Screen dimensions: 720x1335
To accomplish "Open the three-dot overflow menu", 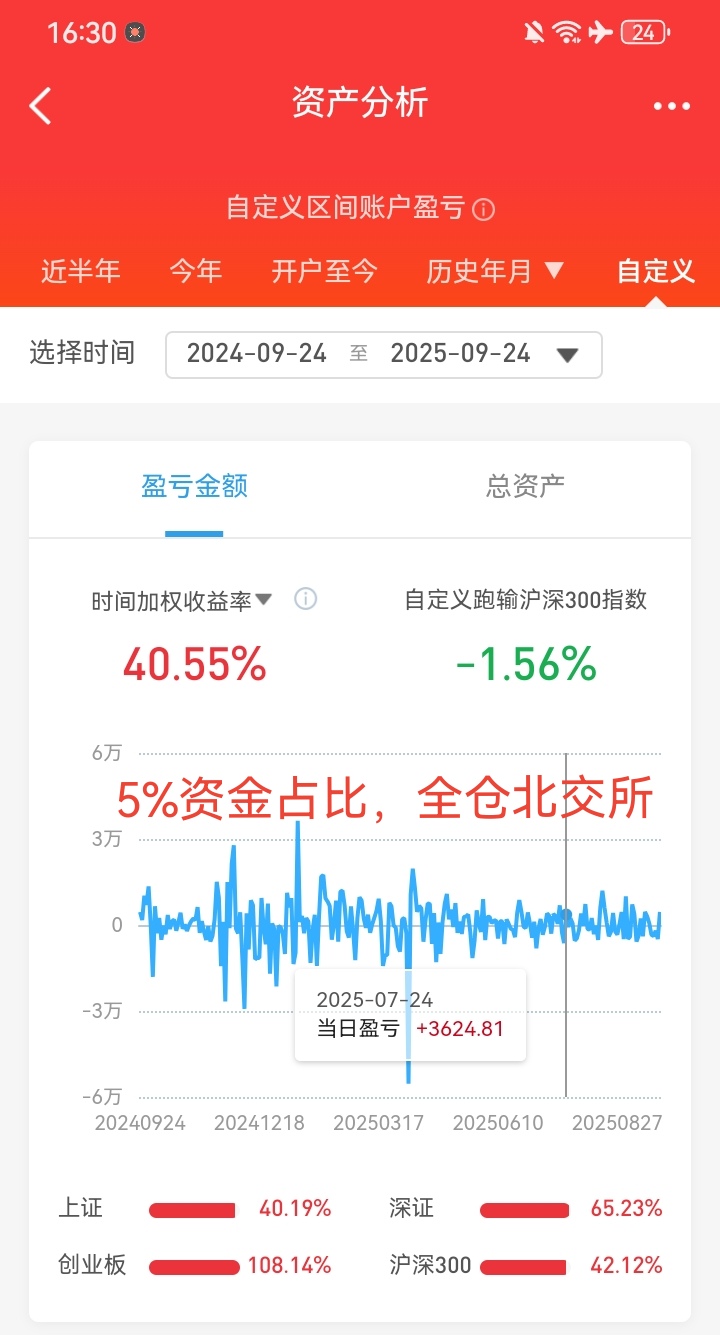I will (671, 107).
